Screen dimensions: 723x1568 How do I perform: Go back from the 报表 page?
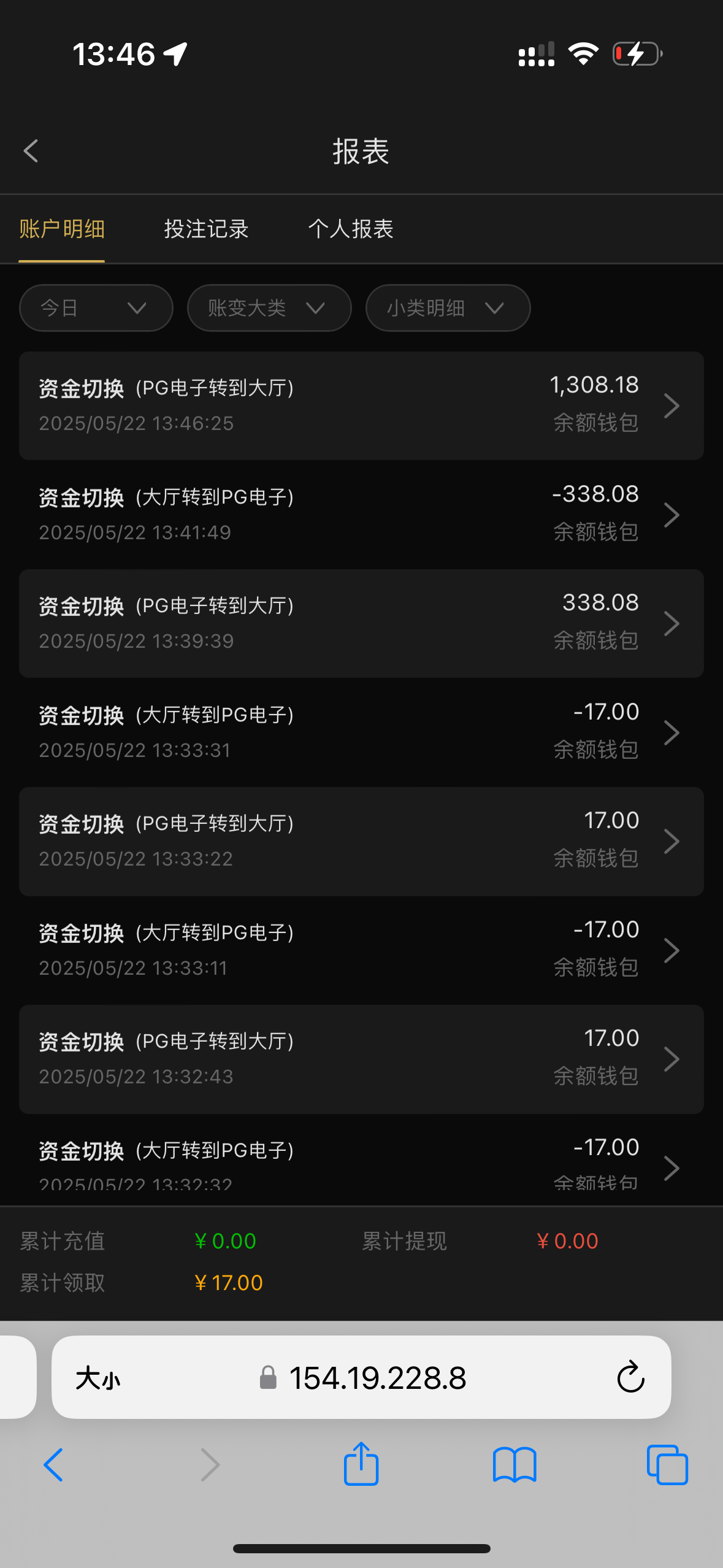click(x=31, y=151)
